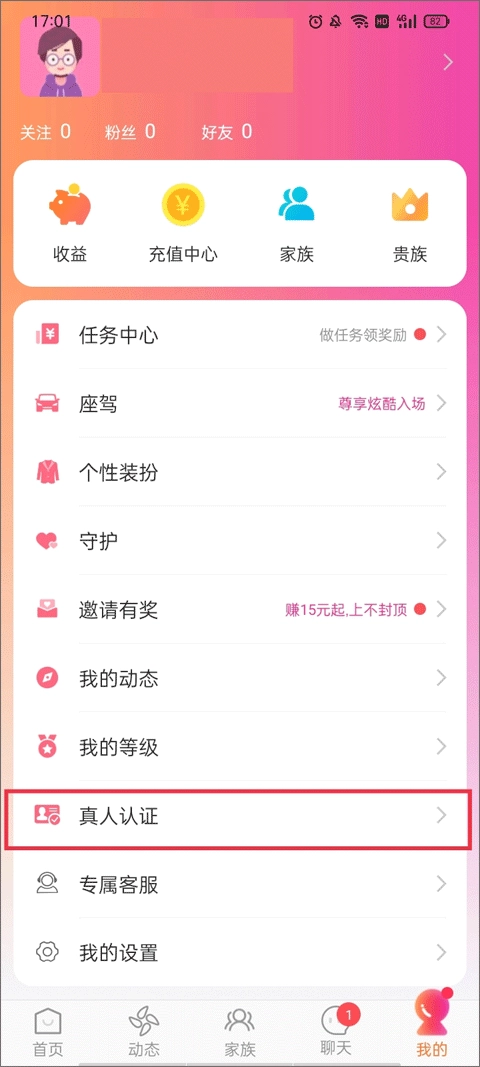Open 充值中心 recharge center
480x1067 pixels.
(182, 224)
